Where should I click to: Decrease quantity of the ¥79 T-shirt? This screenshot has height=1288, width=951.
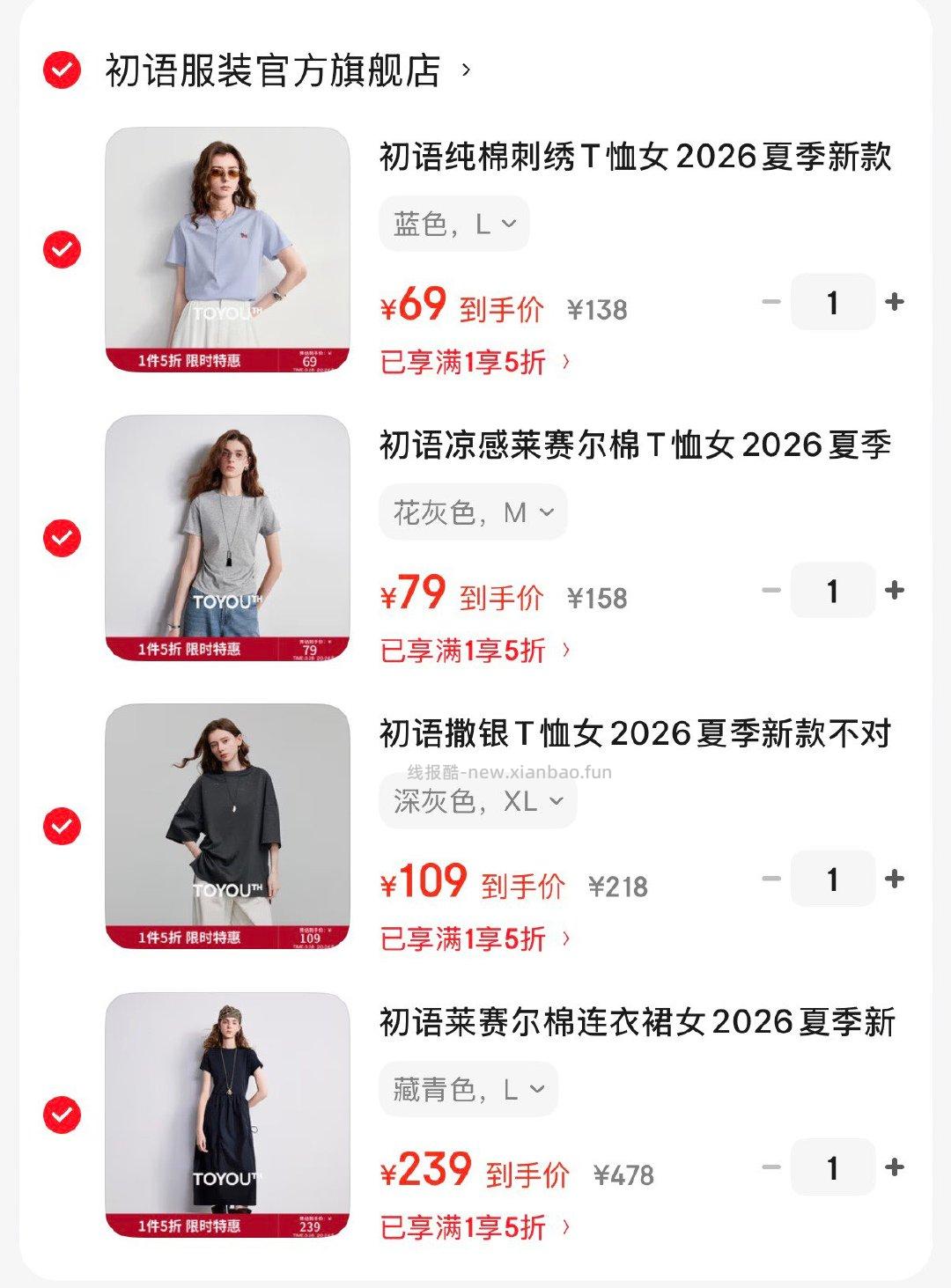click(770, 591)
